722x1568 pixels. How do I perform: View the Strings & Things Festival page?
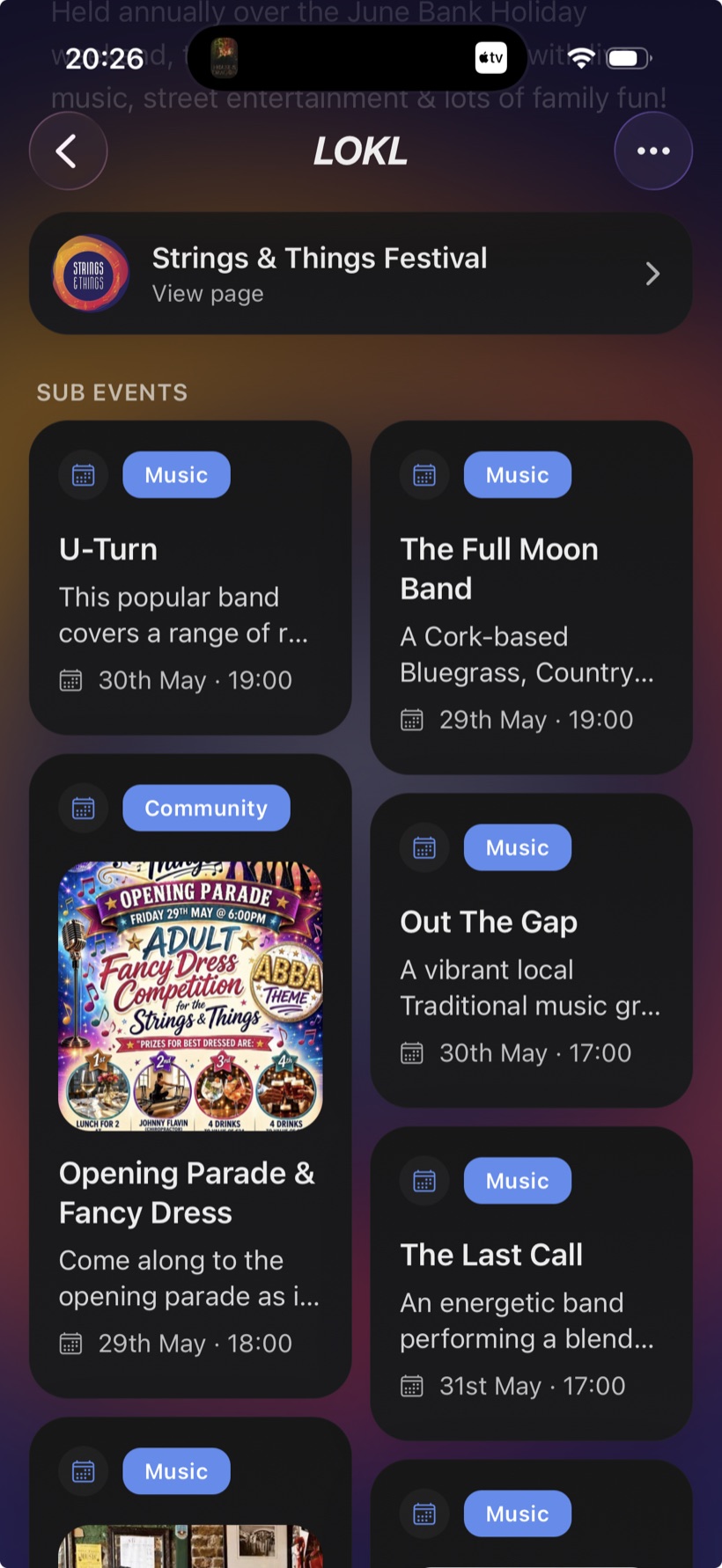pos(361,274)
